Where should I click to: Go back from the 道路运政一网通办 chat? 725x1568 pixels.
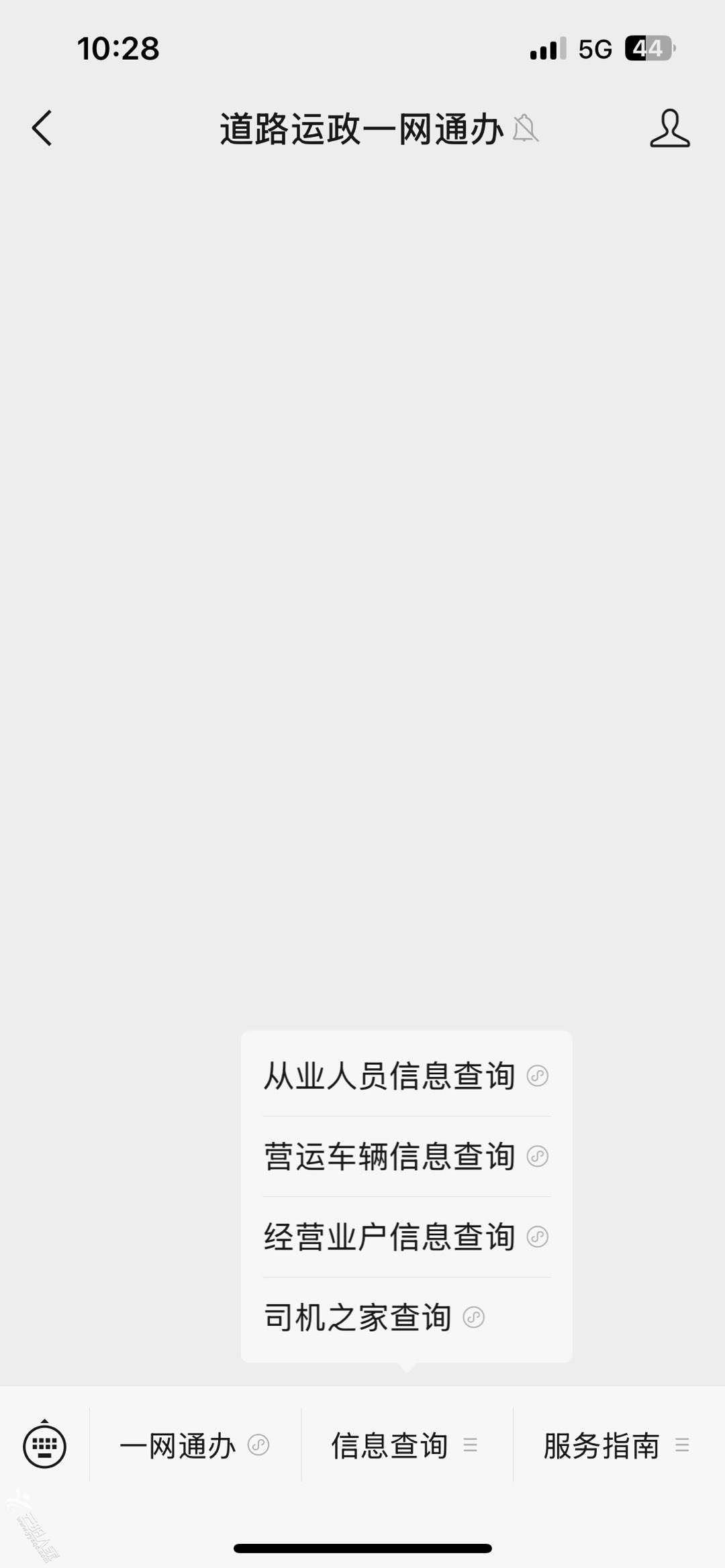(42, 128)
